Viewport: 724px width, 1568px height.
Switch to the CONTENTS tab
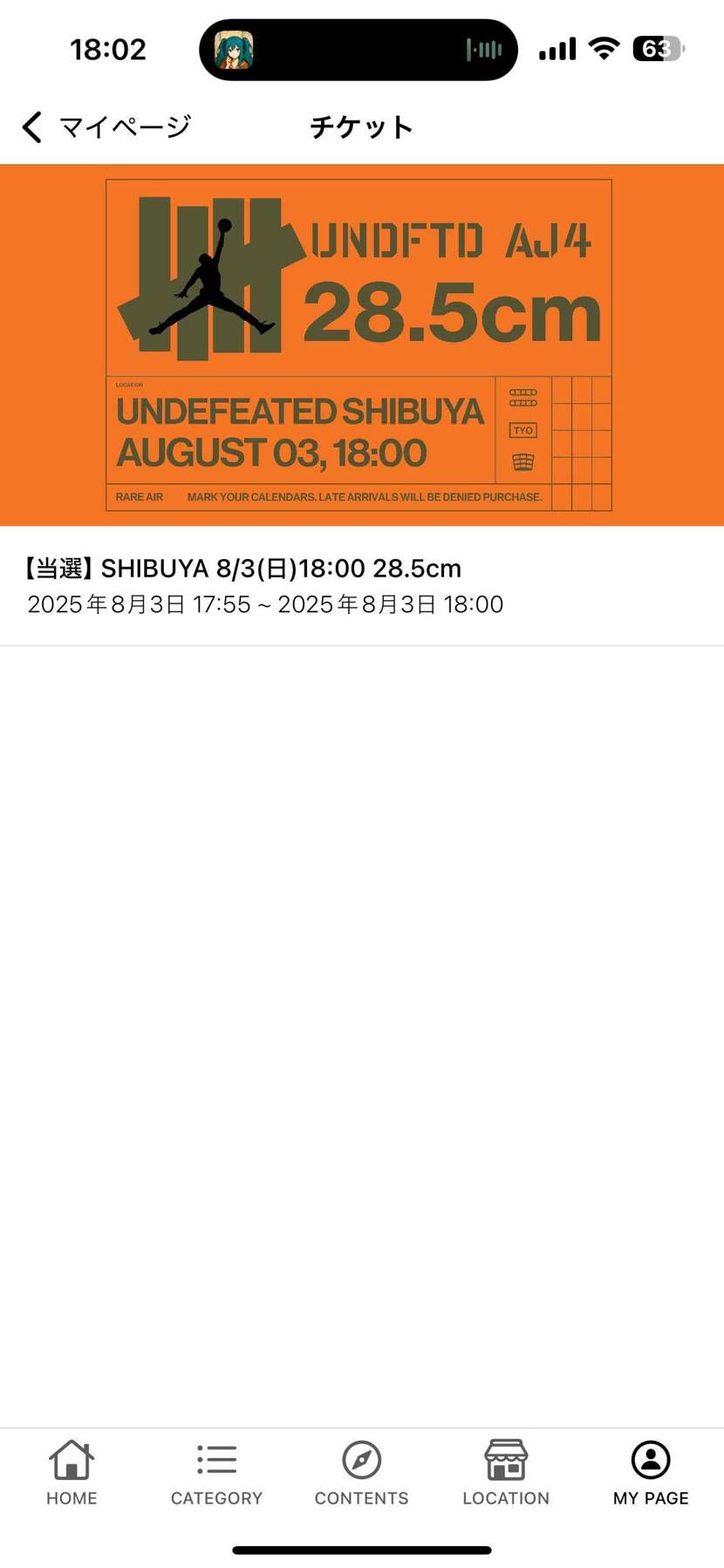click(x=361, y=1473)
